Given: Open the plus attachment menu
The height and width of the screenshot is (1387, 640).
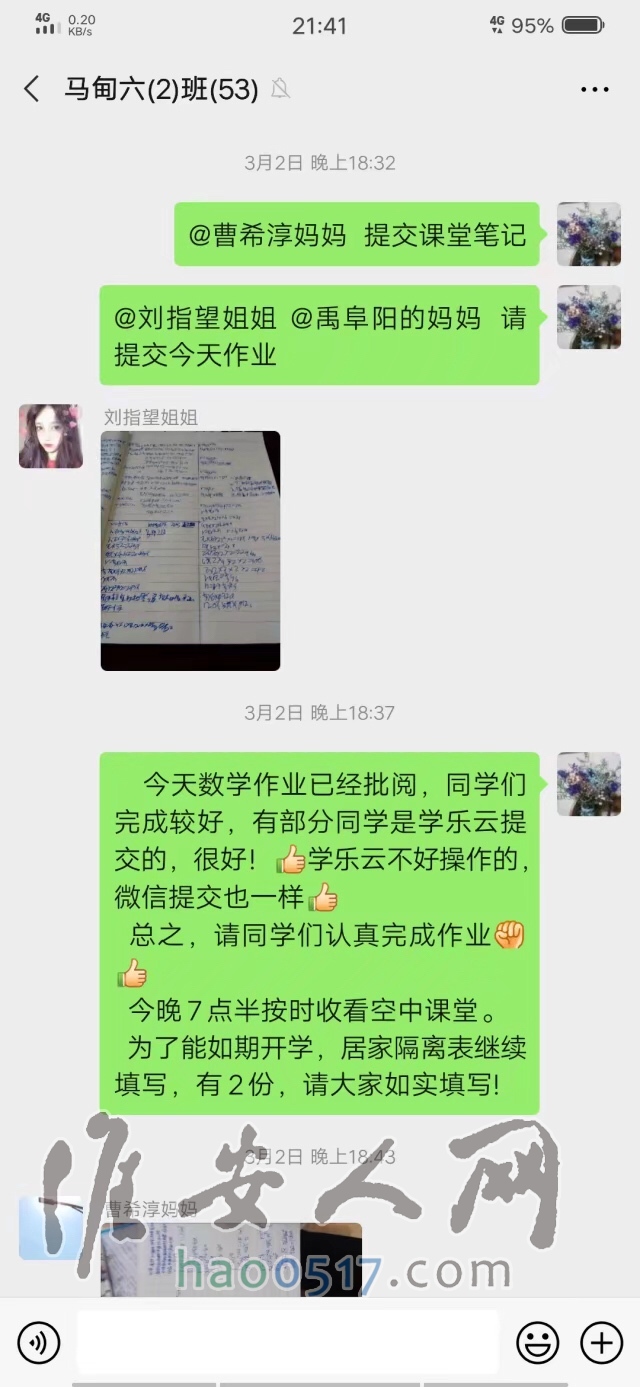Looking at the screenshot, I should coord(601,1341).
